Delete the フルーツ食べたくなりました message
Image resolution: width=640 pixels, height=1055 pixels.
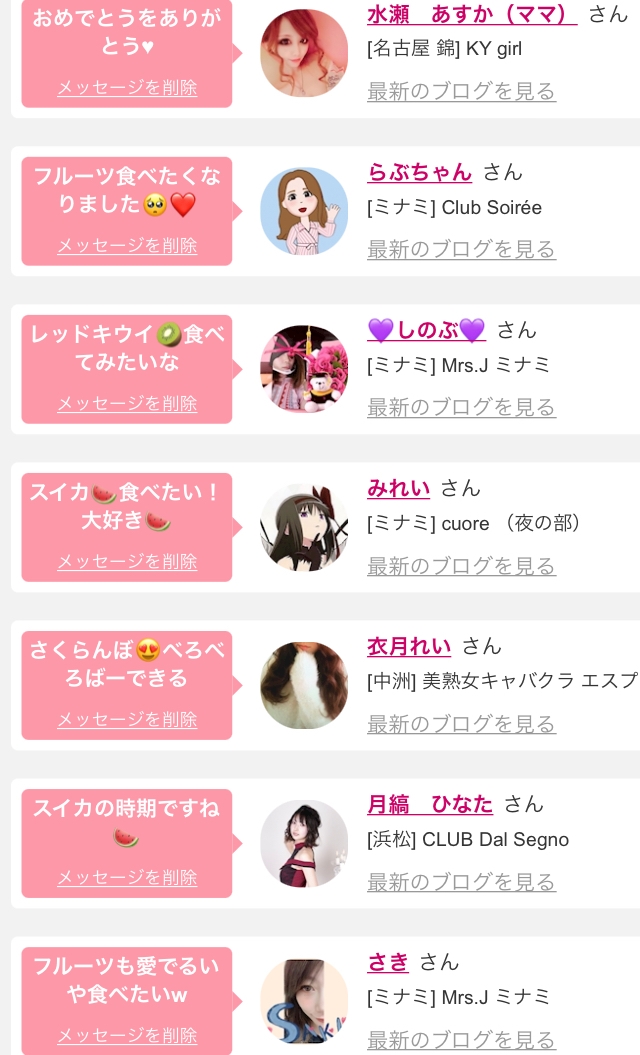(127, 245)
